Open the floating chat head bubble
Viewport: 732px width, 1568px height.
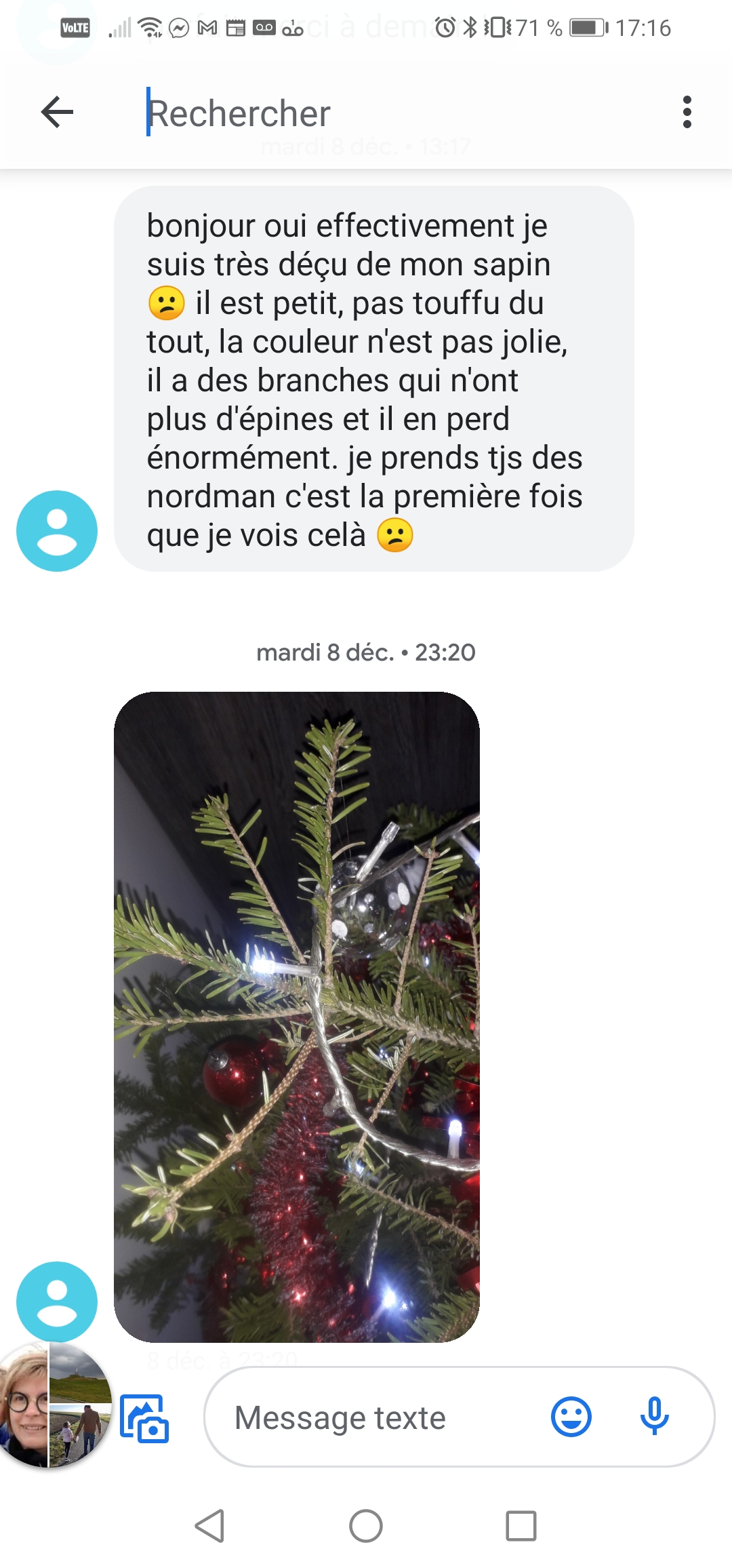pos(54,1405)
